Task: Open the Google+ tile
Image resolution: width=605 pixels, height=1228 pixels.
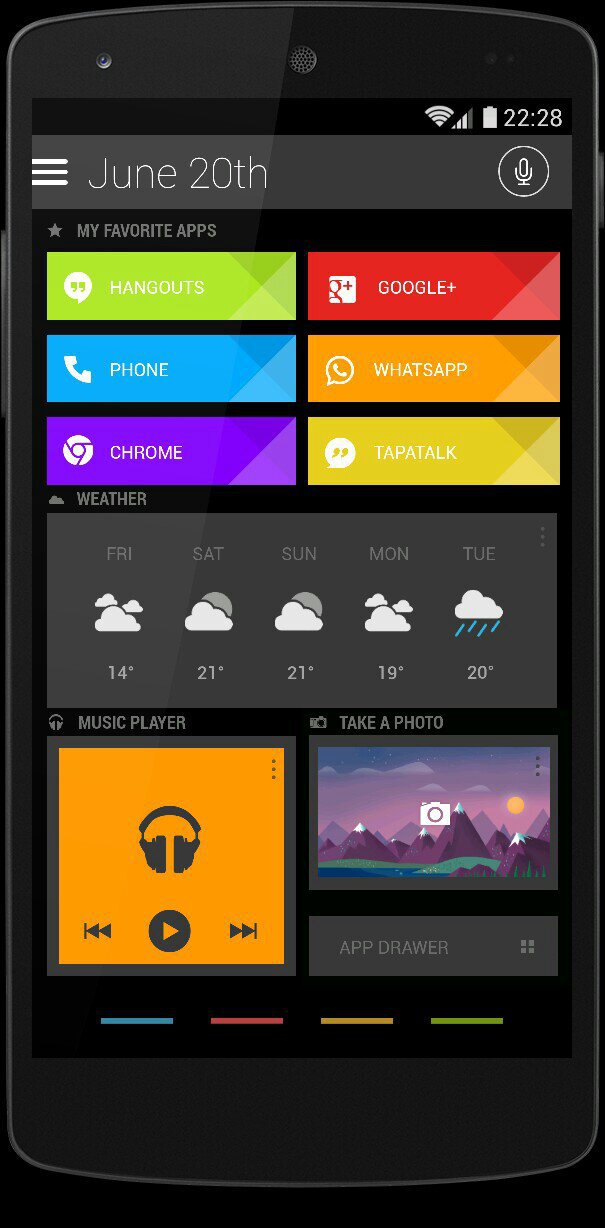Action: [433, 286]
